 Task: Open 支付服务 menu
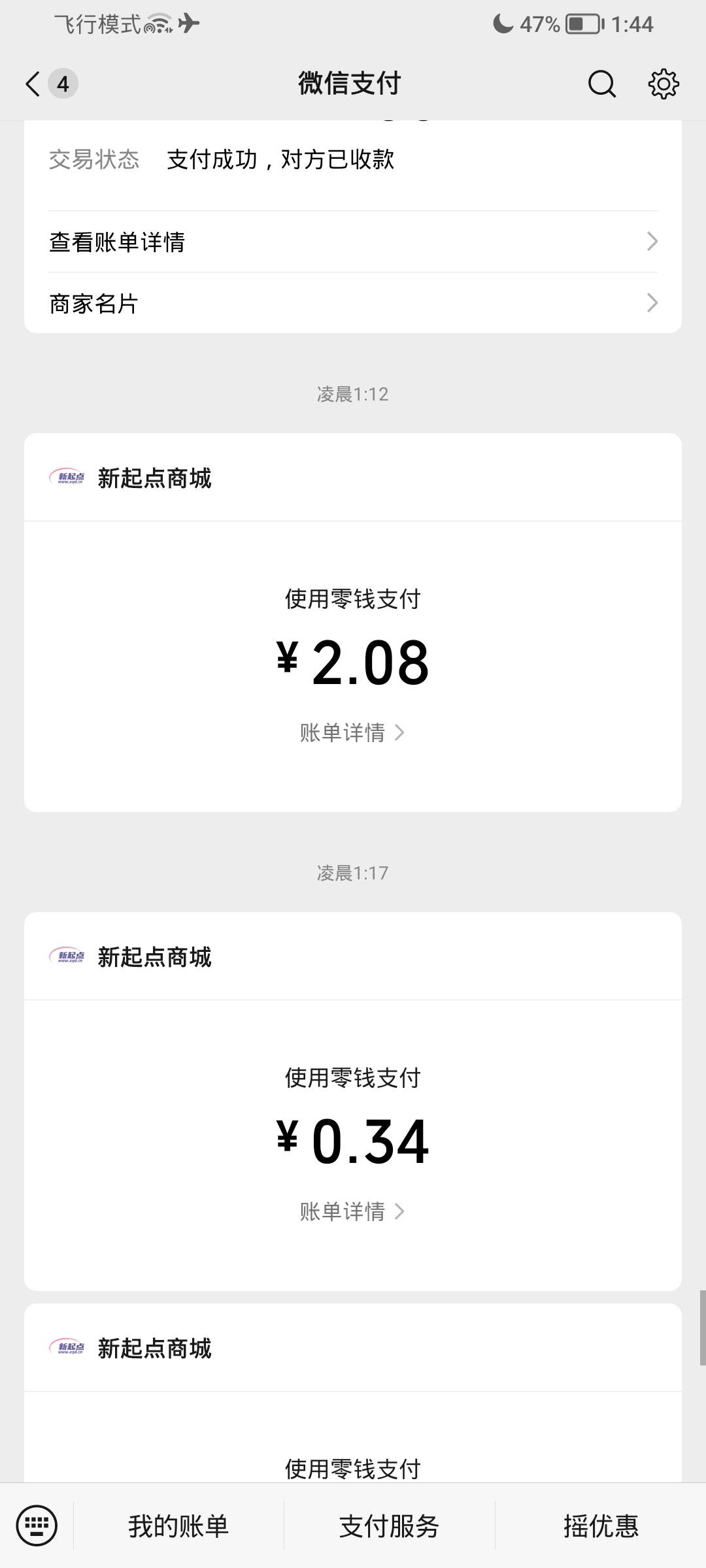[390, 1526]
